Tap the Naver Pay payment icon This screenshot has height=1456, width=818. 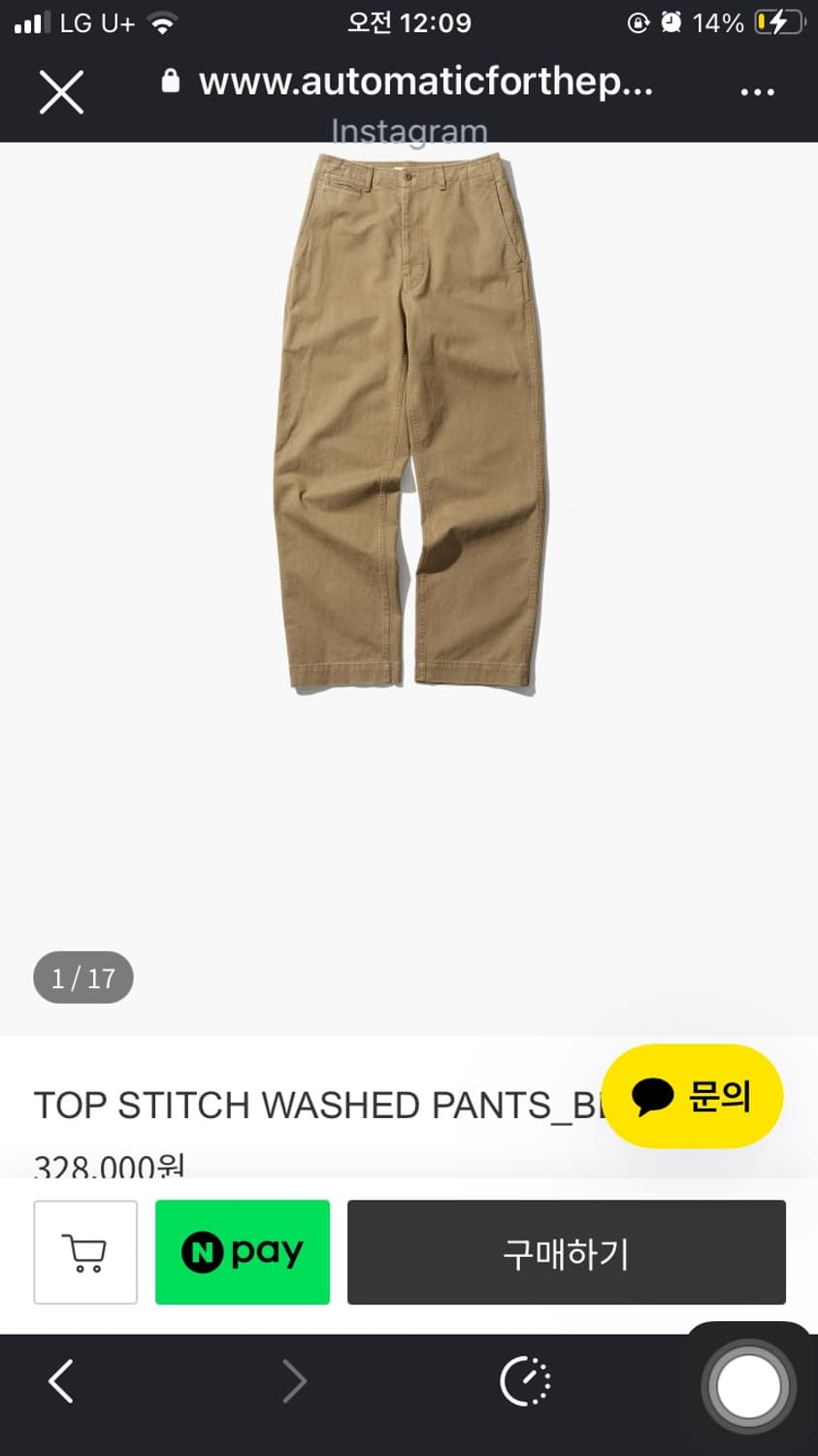tap(242, 1252)
